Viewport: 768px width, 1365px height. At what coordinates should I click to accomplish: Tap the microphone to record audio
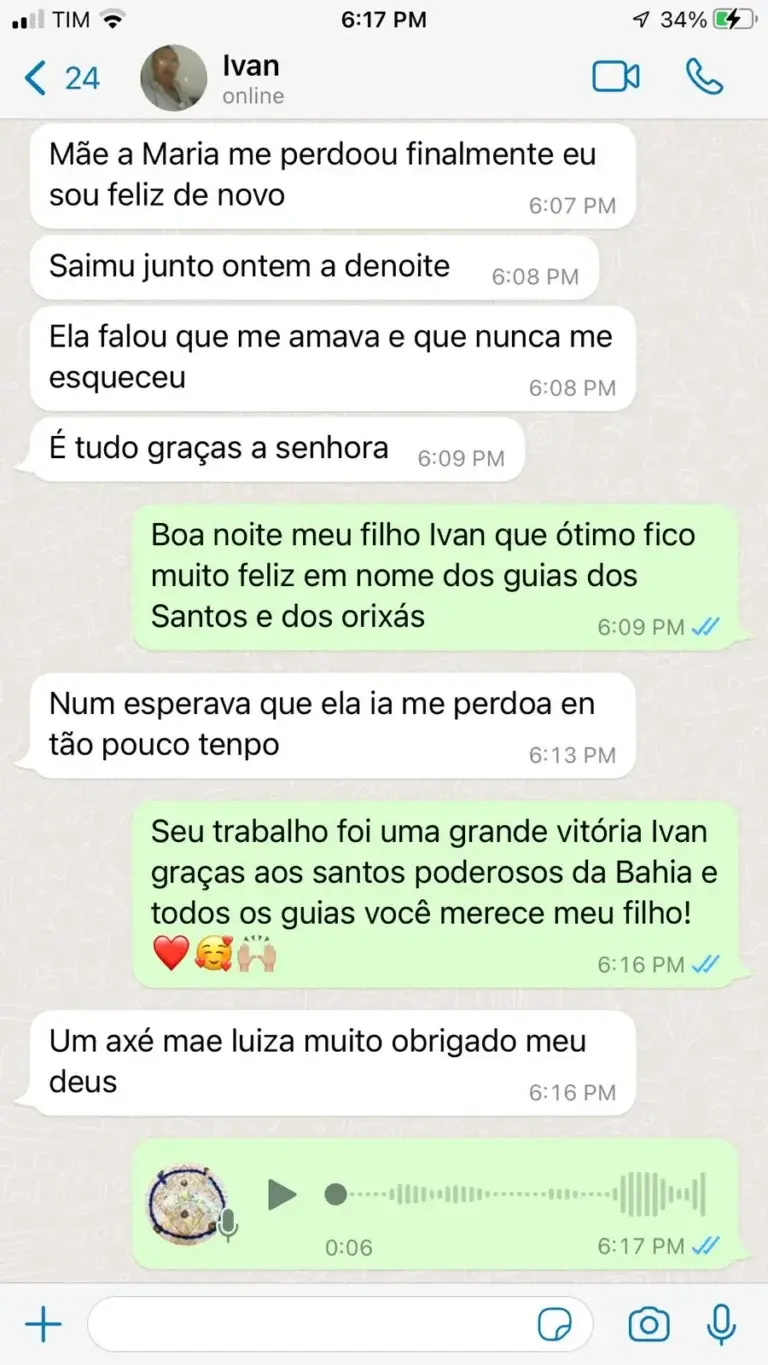pyautogui.click(x=721, y=1325)
